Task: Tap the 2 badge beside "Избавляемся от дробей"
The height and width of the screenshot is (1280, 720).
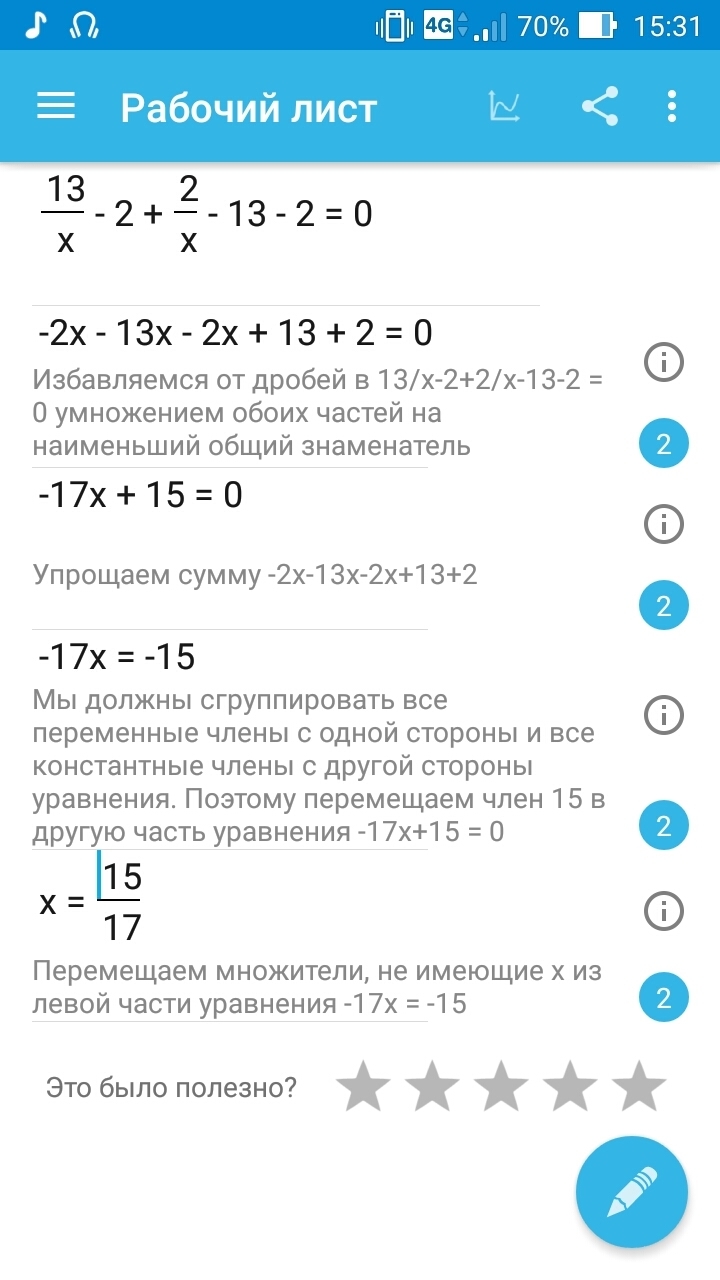Action: click(x=664, y=444)
